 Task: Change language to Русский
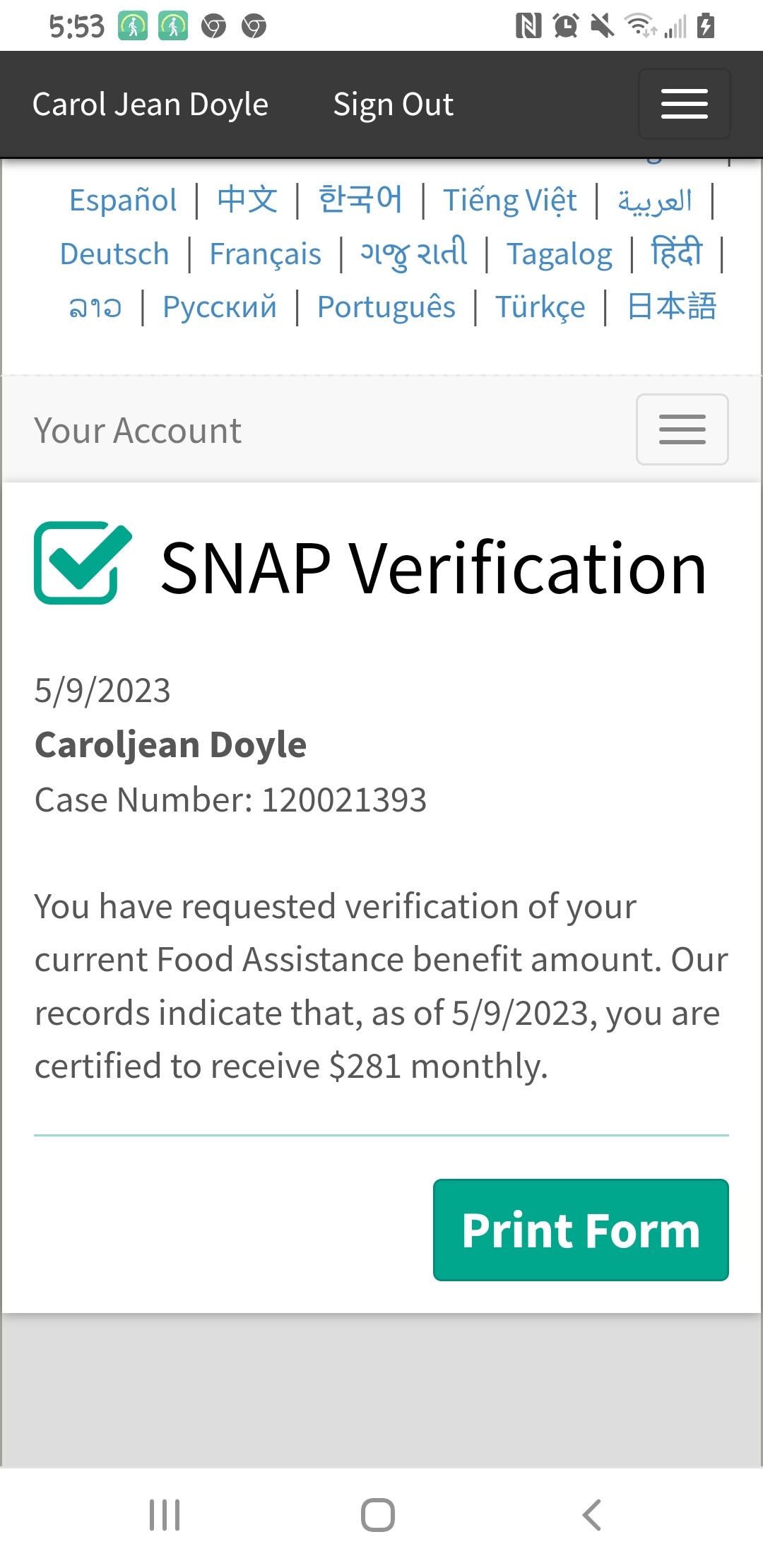pyautogui.click(x=220, y=307)
